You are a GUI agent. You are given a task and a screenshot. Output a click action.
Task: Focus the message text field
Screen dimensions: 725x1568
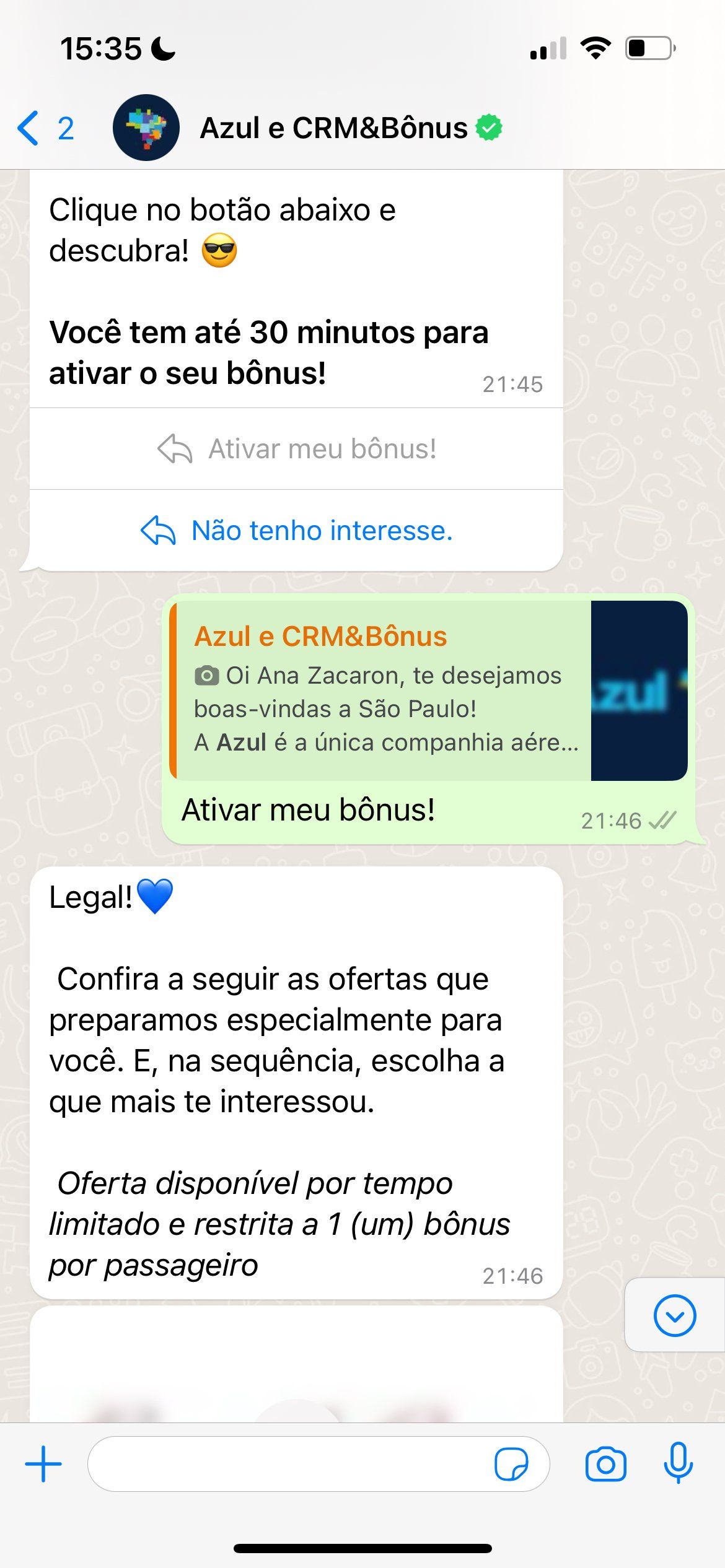[285, 1464]
